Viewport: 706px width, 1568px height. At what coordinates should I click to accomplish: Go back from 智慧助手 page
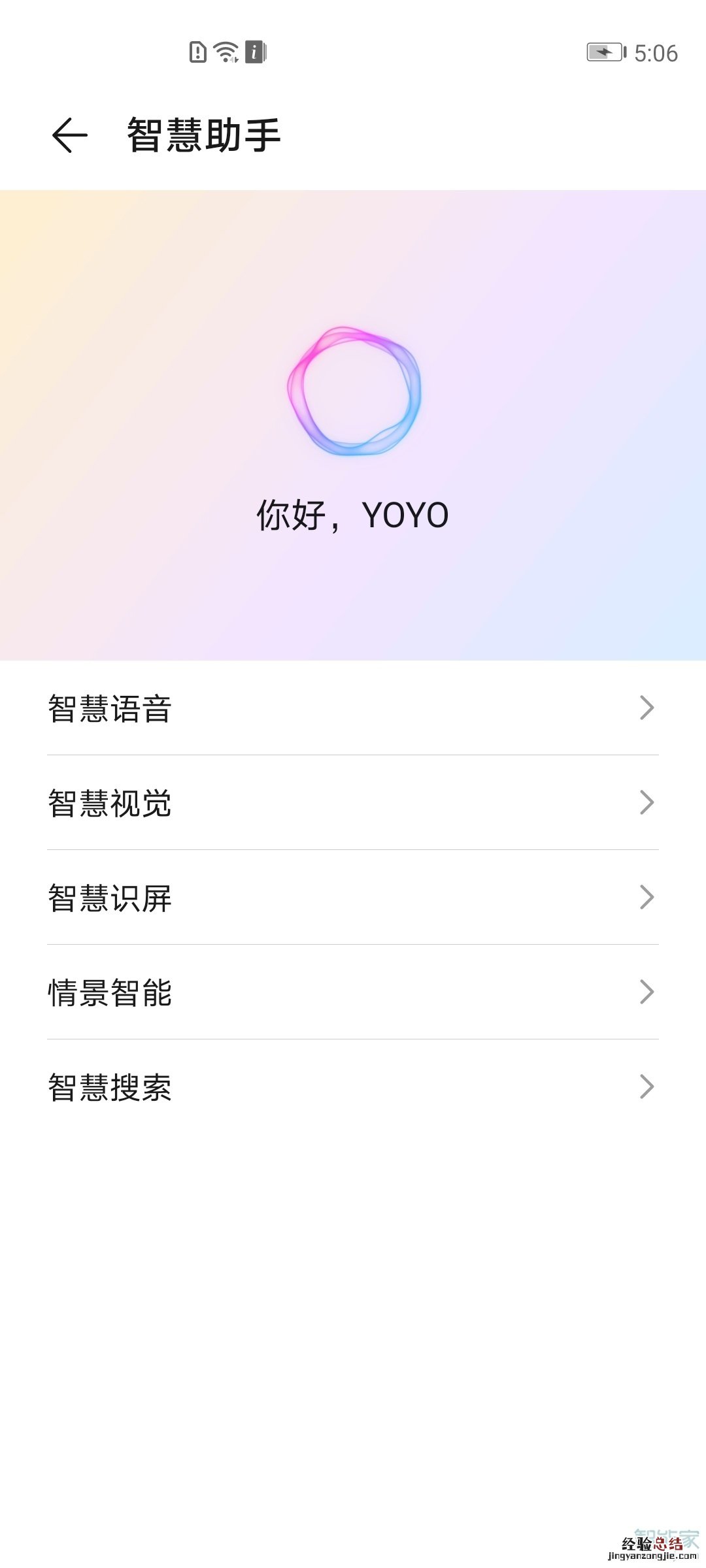click(x=69, y=135)
